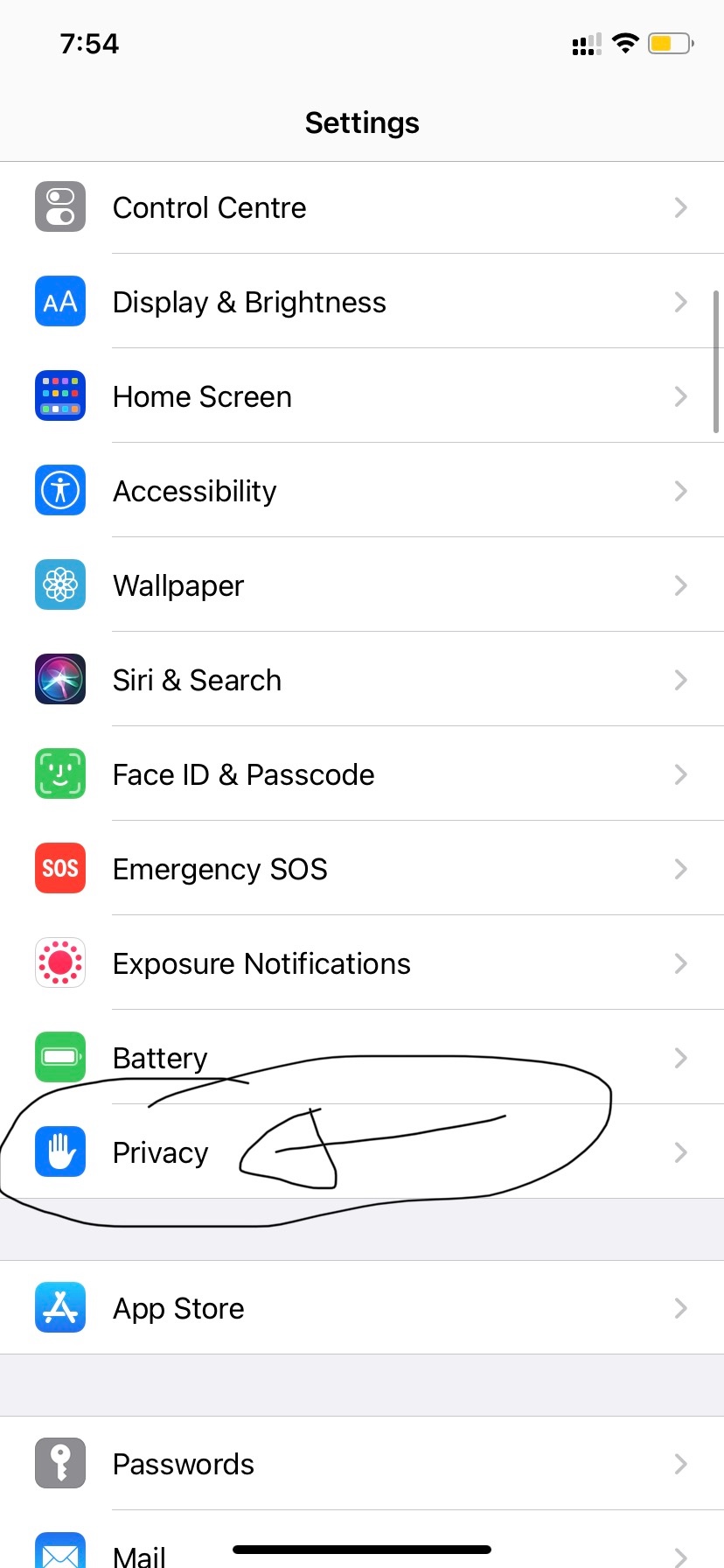
Task: Tap Face ID & Passcode
Action: 362,774
